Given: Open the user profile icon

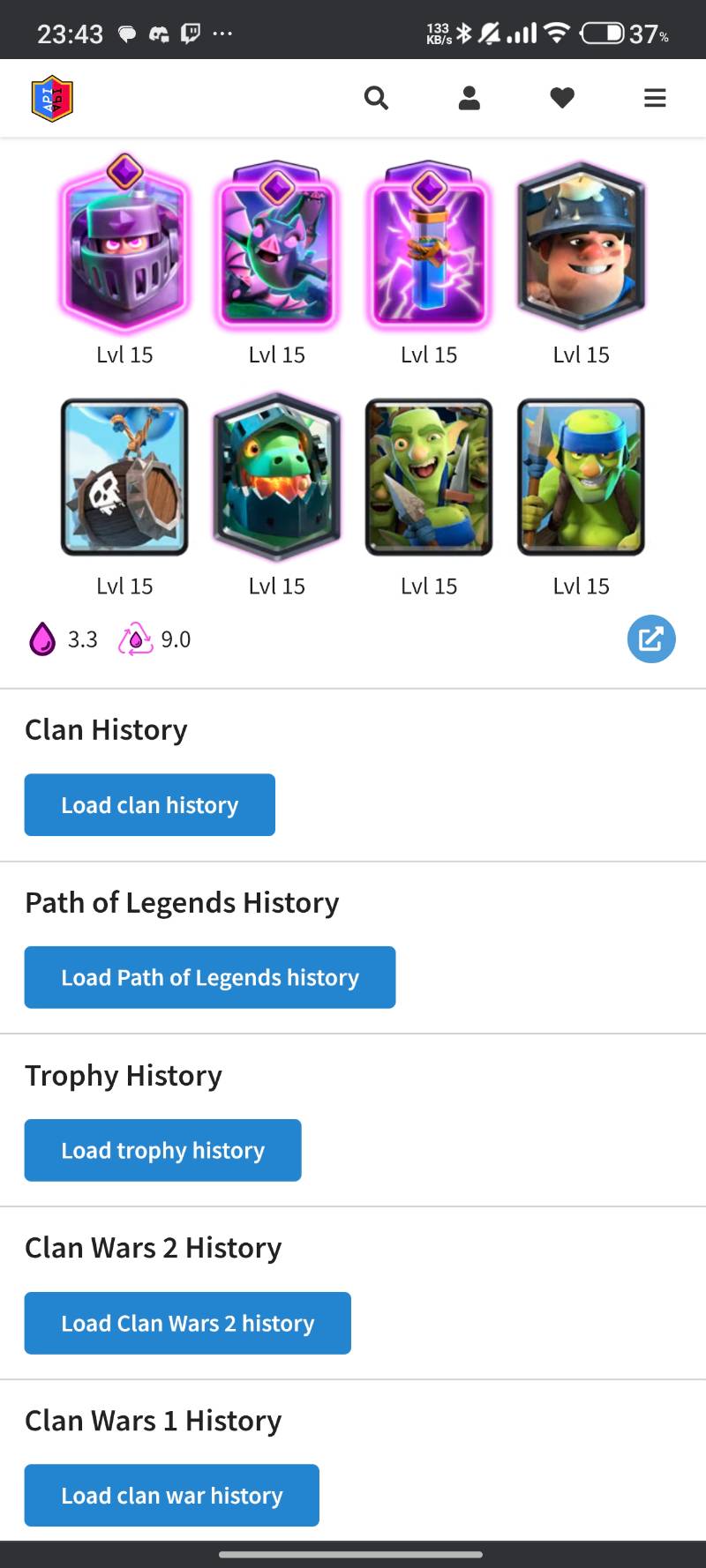Looking at the screenshot, I should coord(469,98).
